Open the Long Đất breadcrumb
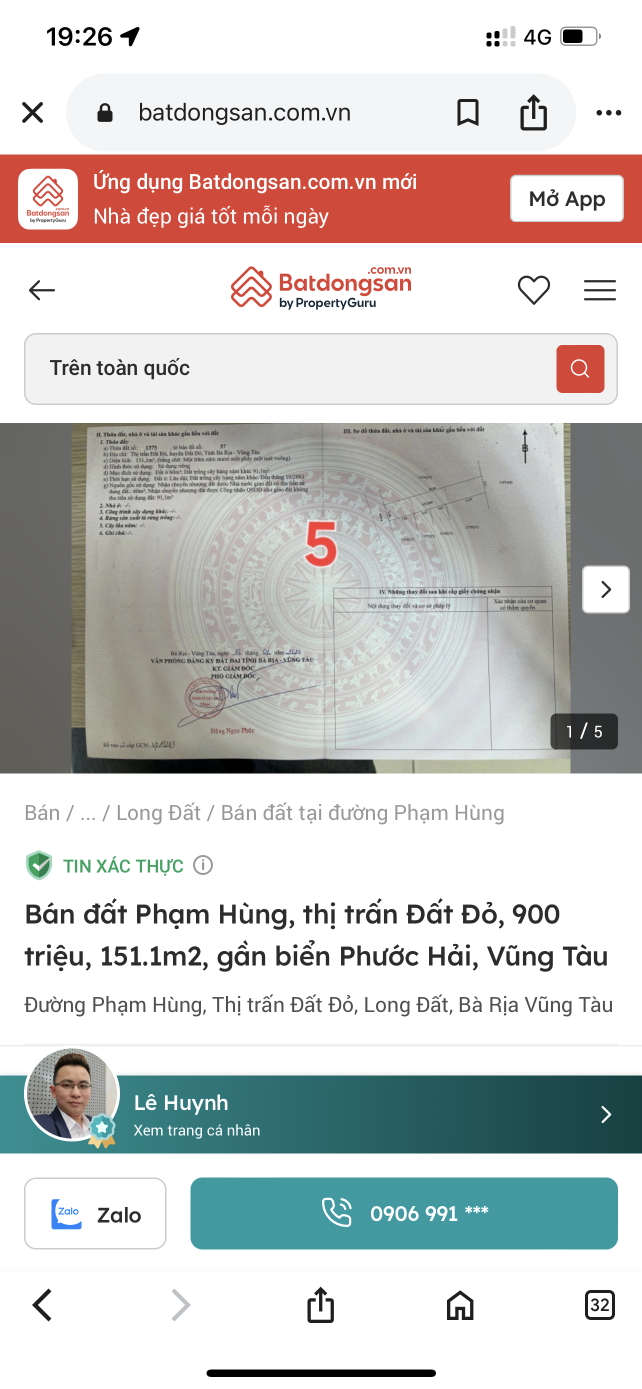The width and height of the screenshot is (642, 1389). pos(158,813)
